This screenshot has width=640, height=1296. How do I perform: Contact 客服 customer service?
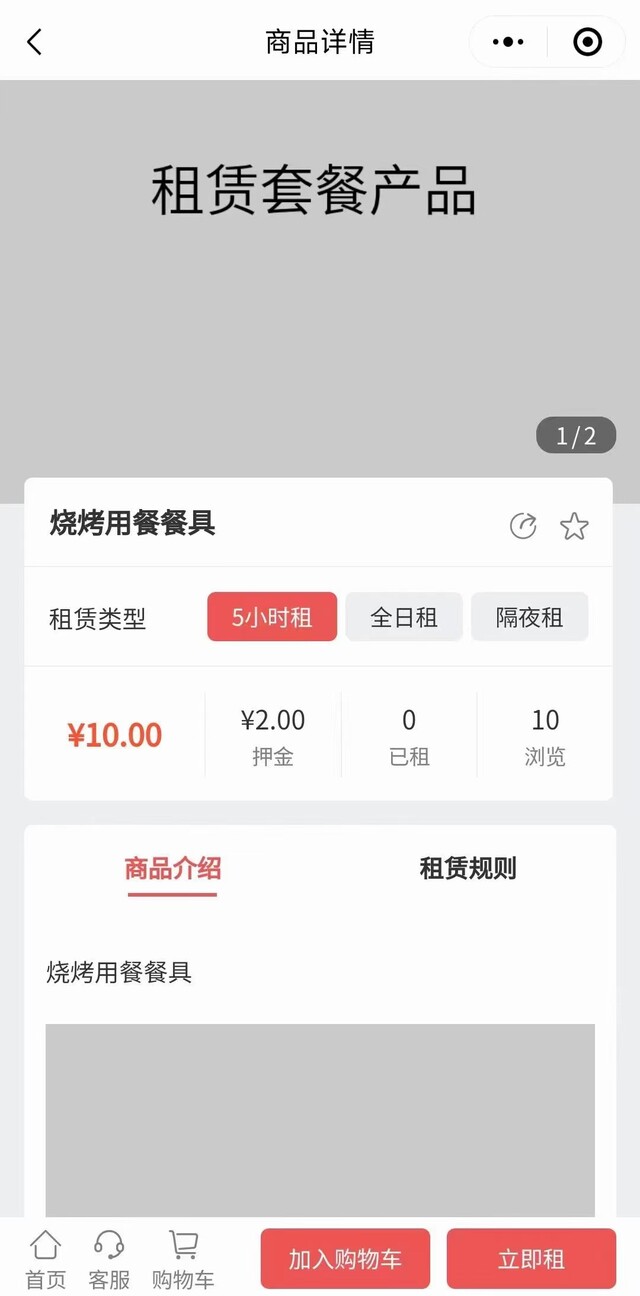click(109, 1259)
